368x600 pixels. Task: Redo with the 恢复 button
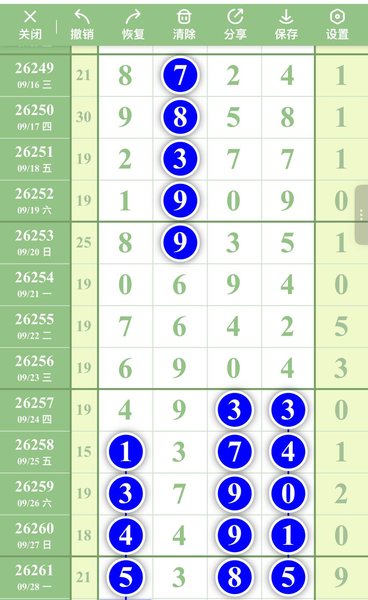[133, 25]
